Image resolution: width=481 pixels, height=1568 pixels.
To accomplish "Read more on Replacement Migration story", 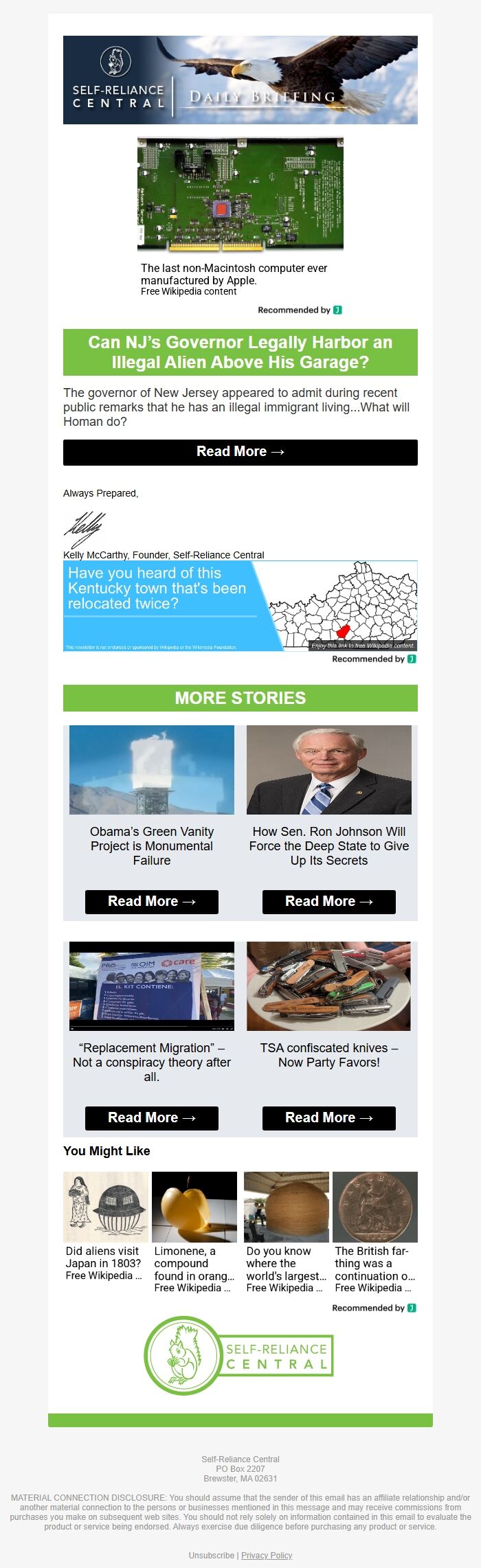I will tap(151, 1118).
